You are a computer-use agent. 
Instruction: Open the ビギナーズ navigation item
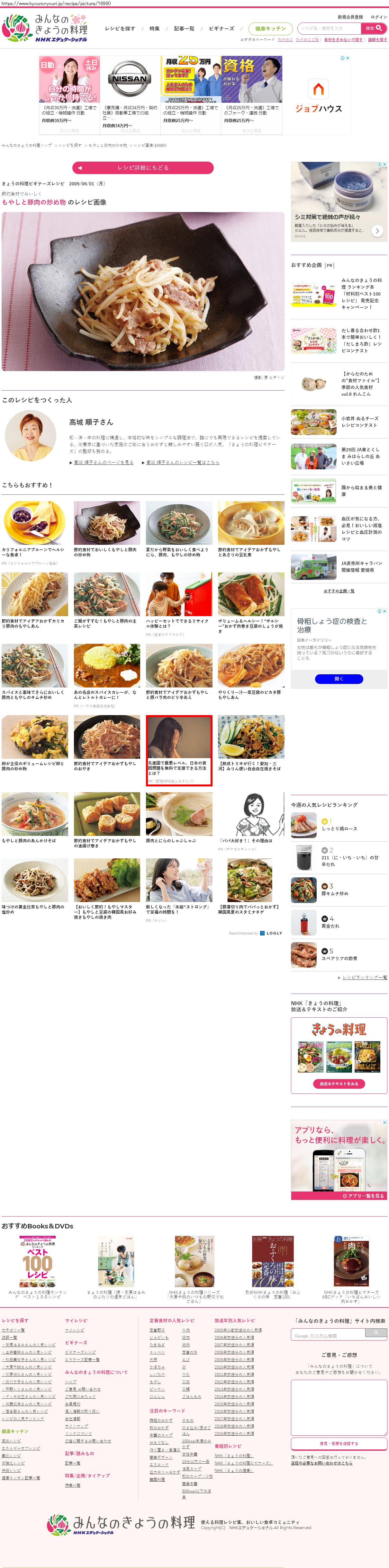[222, 29]
